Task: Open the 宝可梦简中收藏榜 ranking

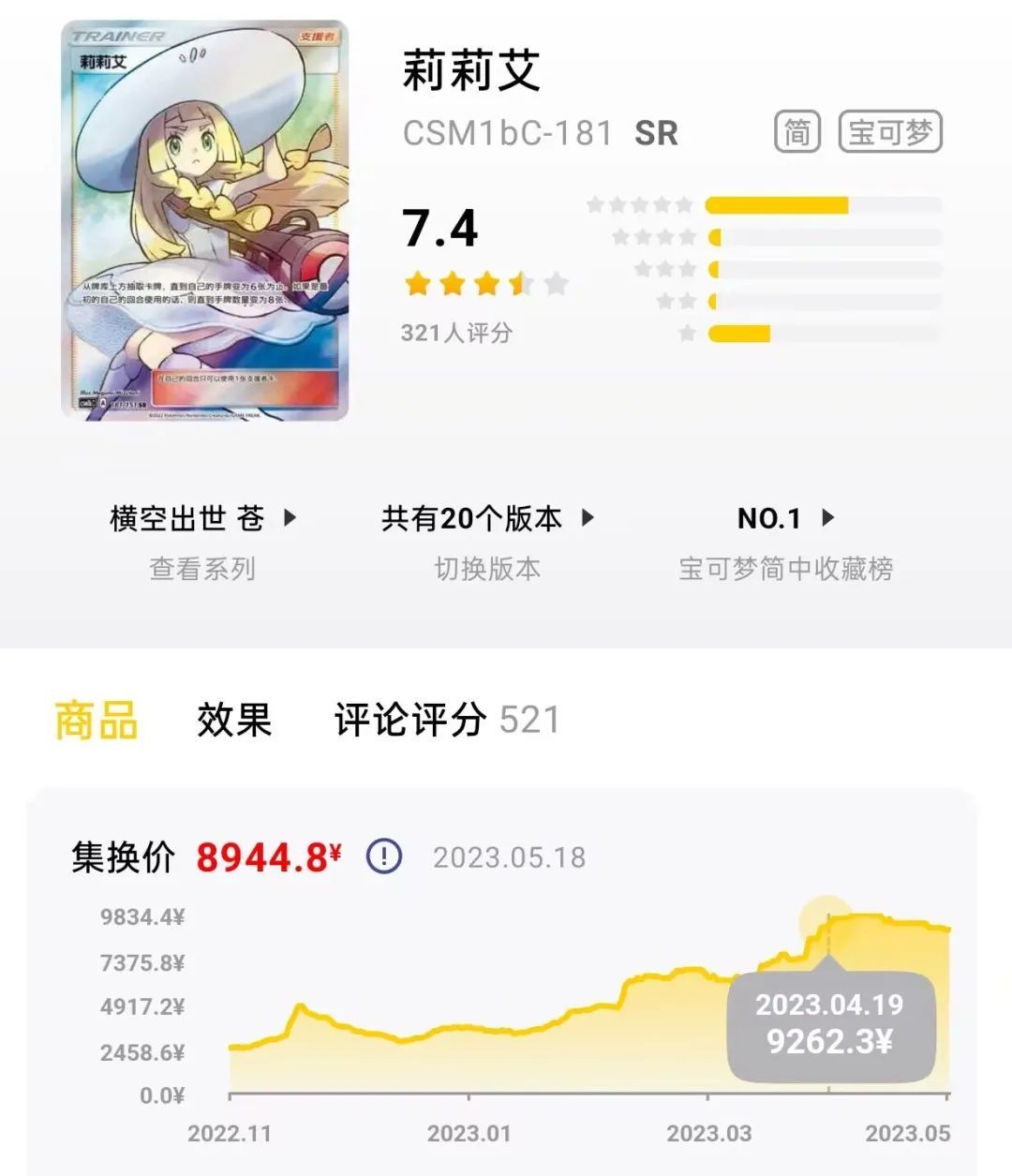Action: 787,567
